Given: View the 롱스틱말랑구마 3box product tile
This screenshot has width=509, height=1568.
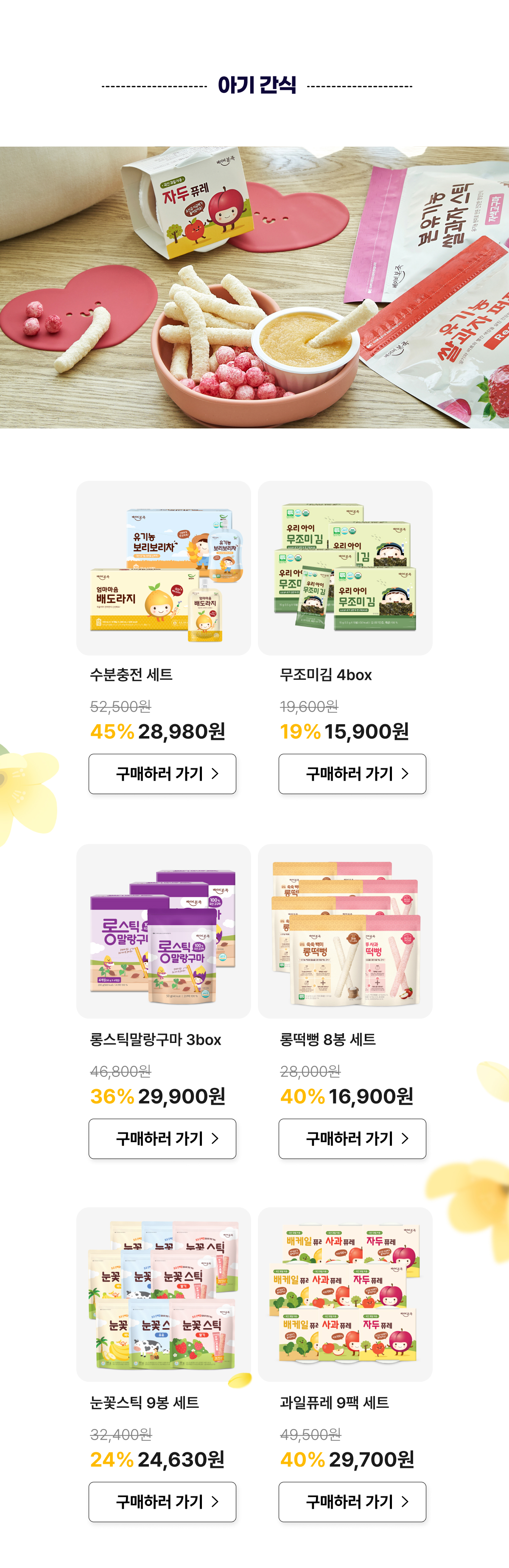Looking at the screenshot, I should pos(163,931).
